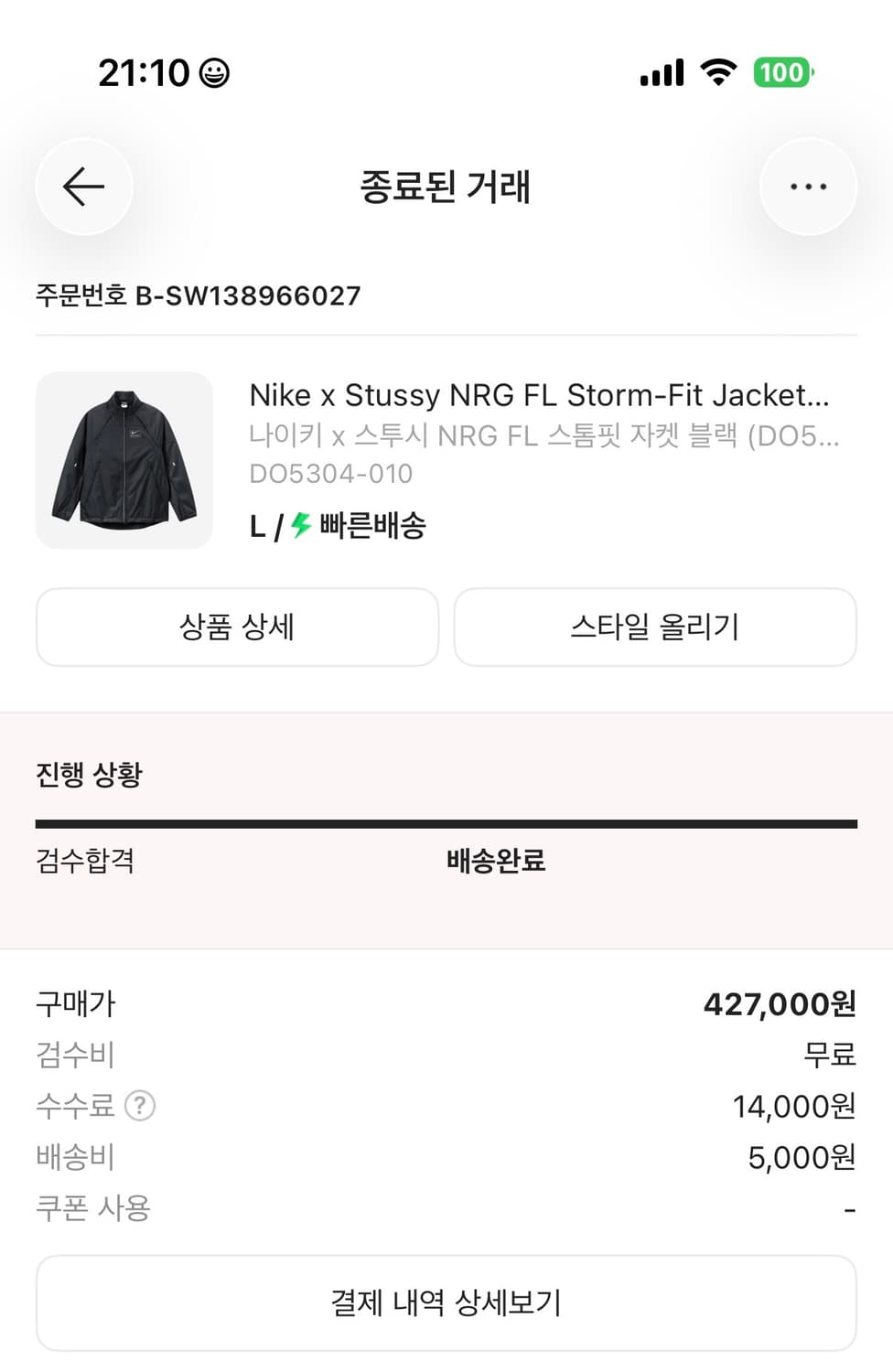Open the 상품 상세 product detail page
The height and width of the screenshot is (1372, 893).
tap(236, 627)
